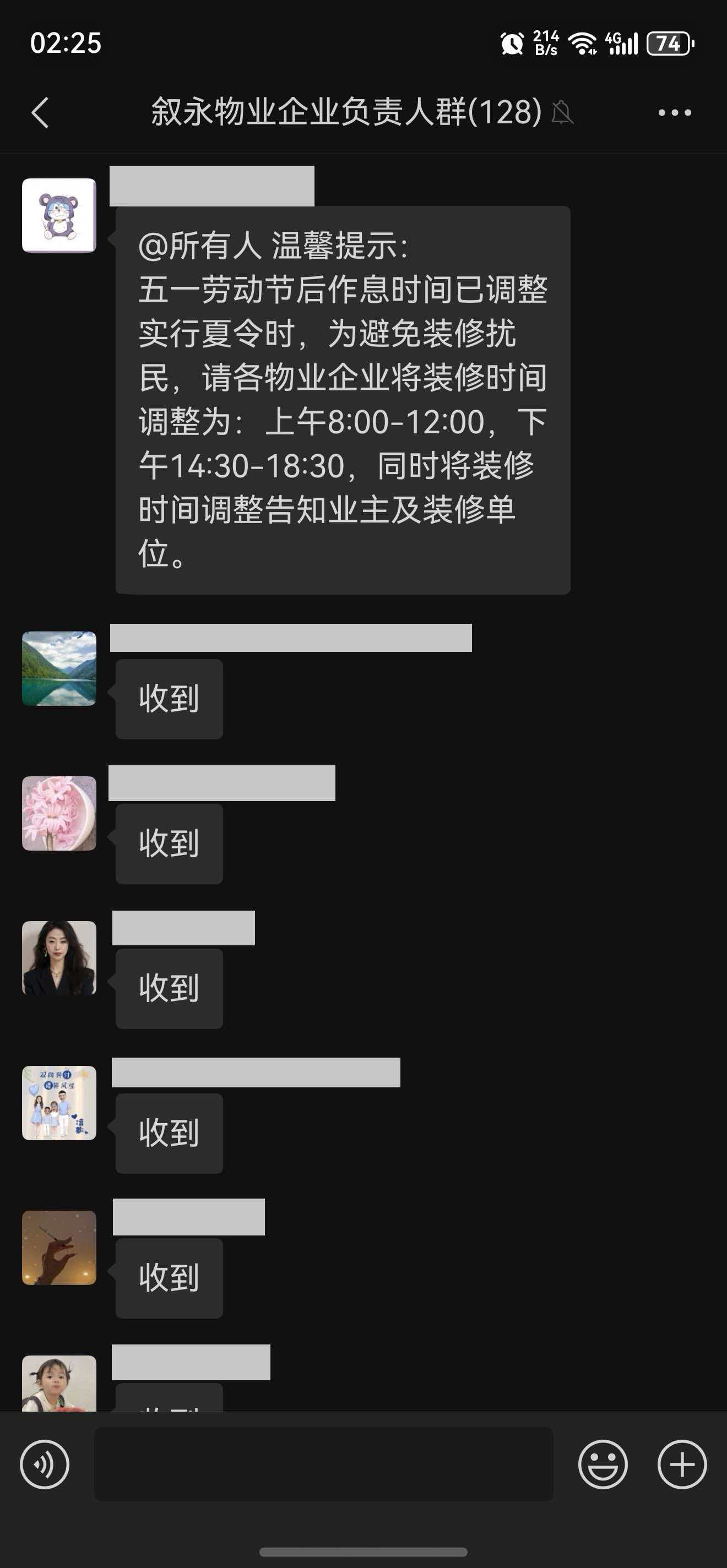Image resolution: width=727 pixels, height=1568 pixels.
Task: Open the mountain lake avatar profile
Action: click(x=59, y=668)
